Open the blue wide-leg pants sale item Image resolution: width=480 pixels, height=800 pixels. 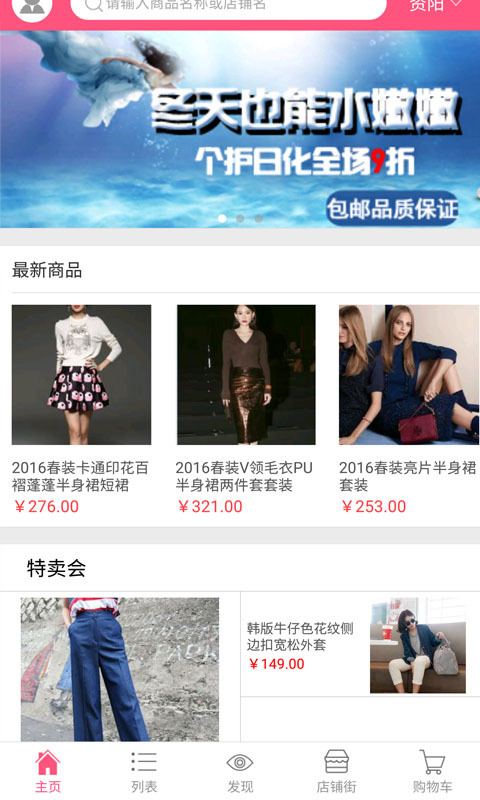tap(120, 669)
